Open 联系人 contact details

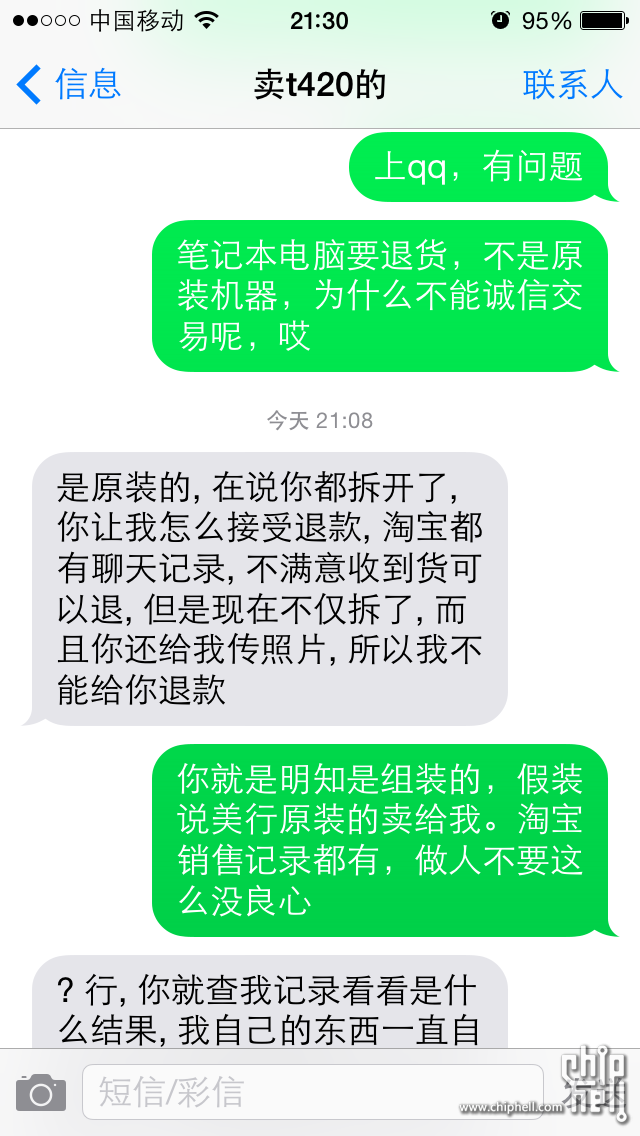click(x=573, y=85)
